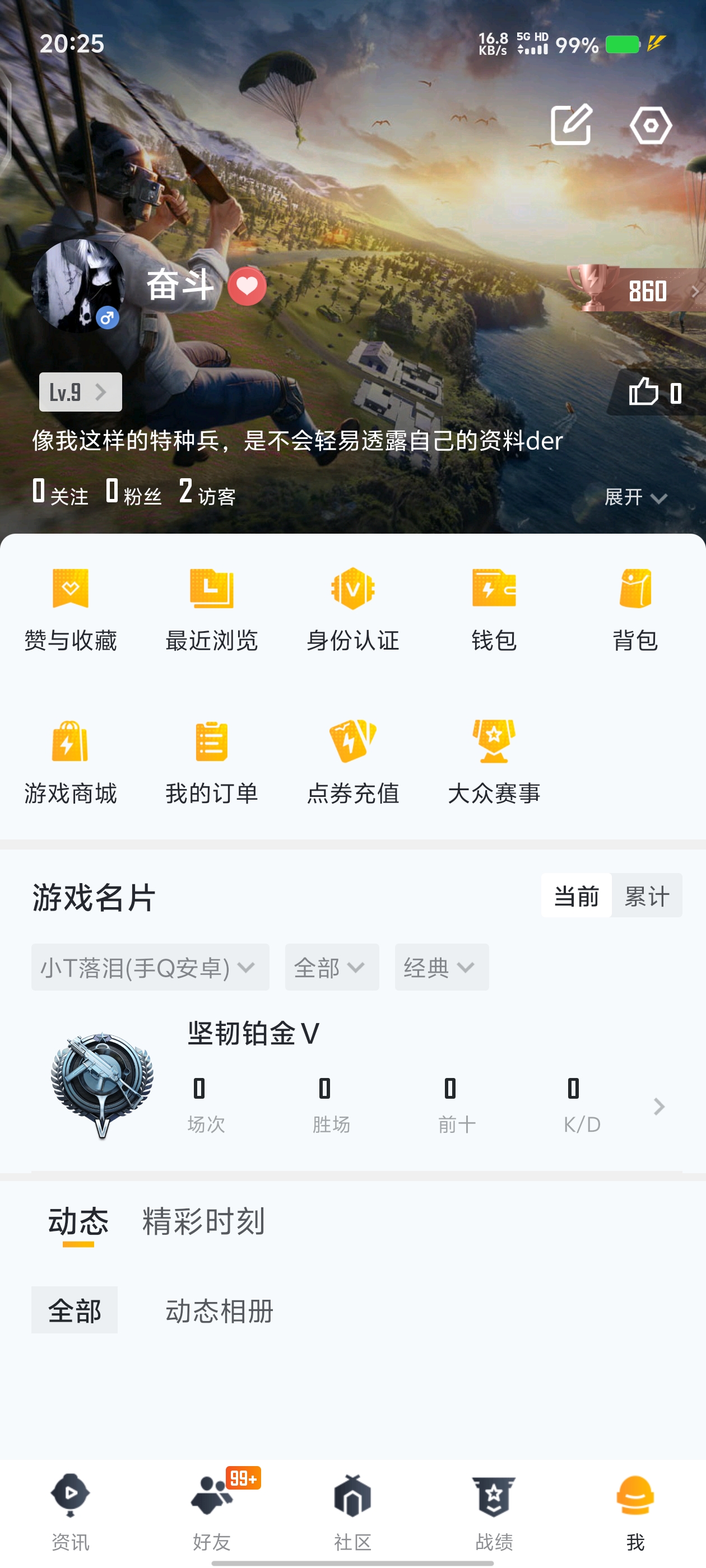Open 赞与收藏 likes and favorites

click(71, 609)
